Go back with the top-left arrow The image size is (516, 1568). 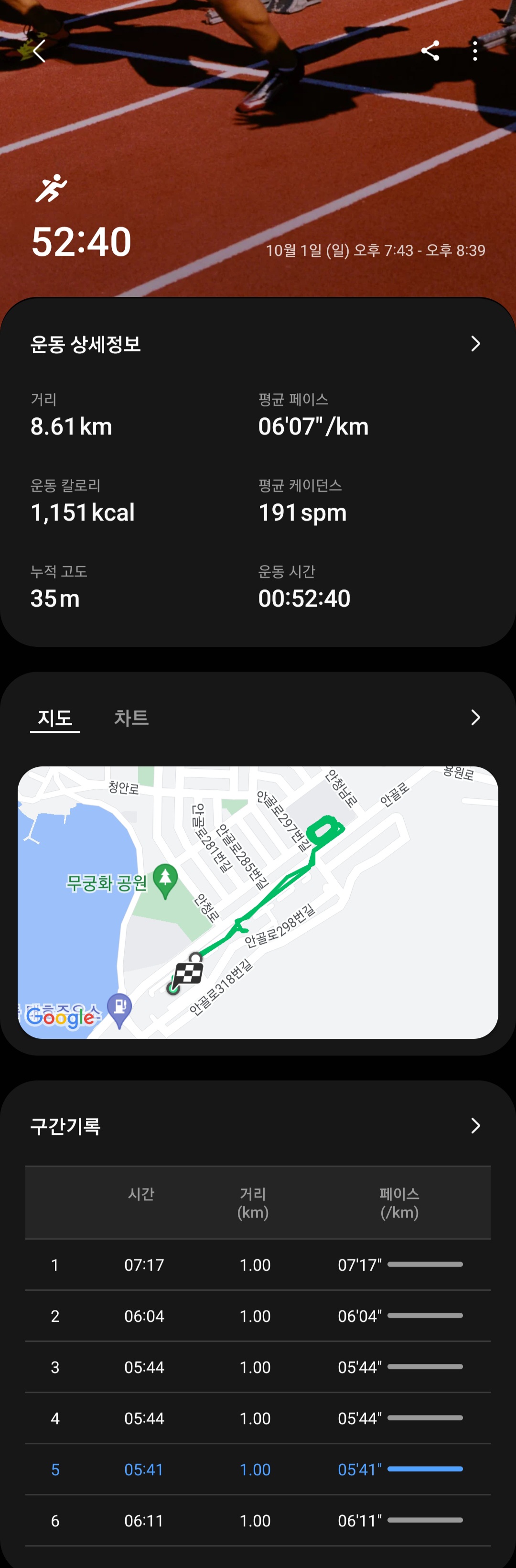pyautogui.click(x=40, y=51)
